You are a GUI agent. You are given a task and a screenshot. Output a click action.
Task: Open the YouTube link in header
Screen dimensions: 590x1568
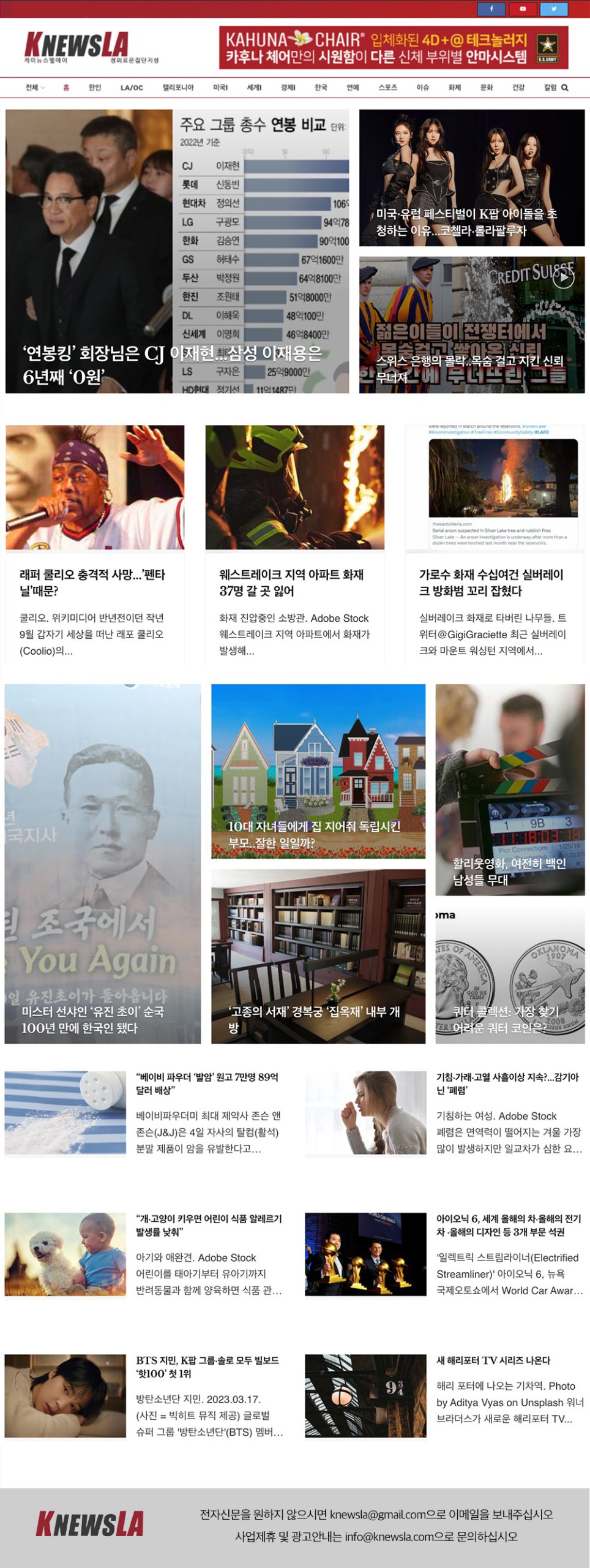tap(522, 9)
